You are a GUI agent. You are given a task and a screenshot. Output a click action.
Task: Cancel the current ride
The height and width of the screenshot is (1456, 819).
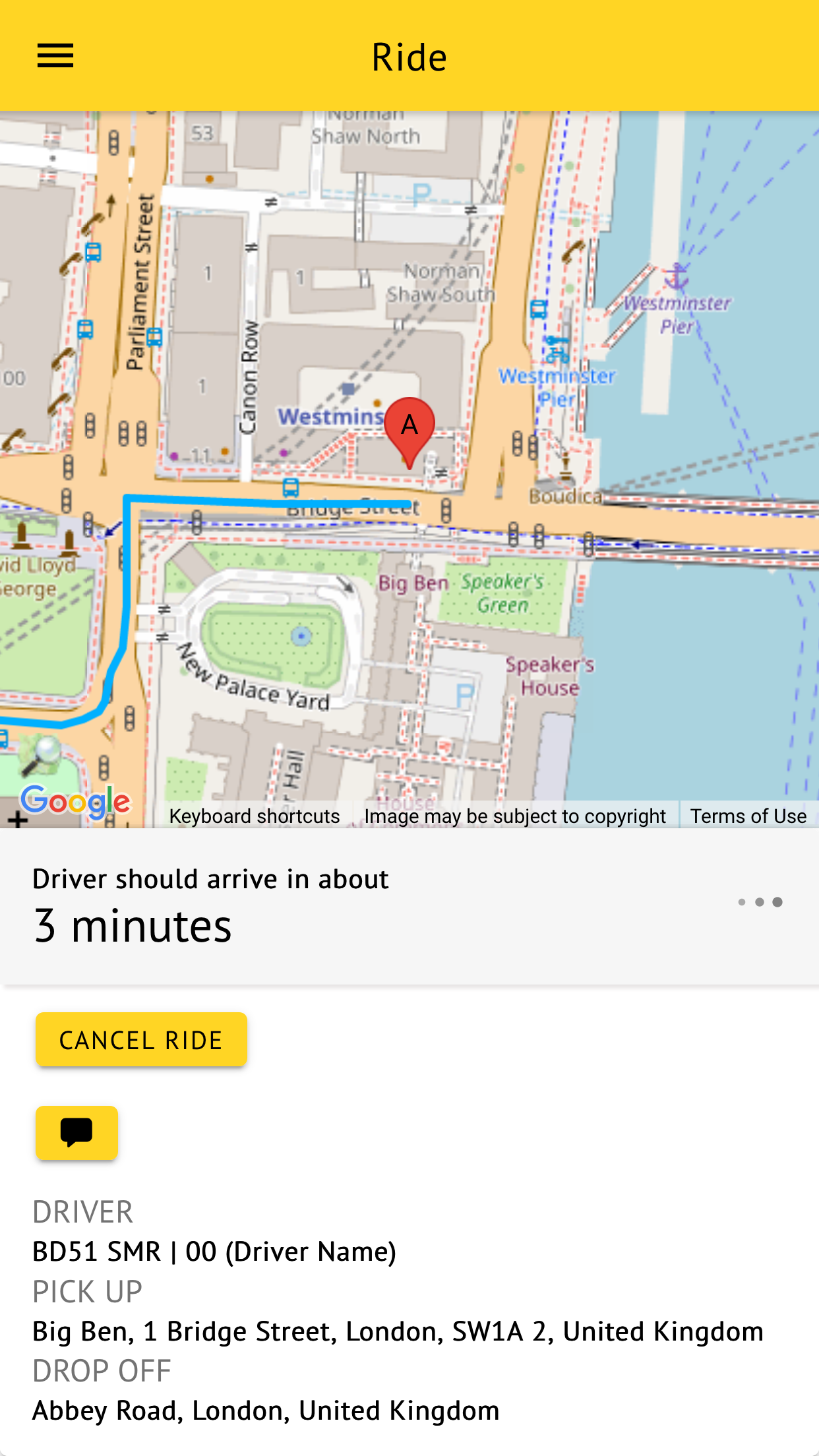click(x=141, y=1040)
